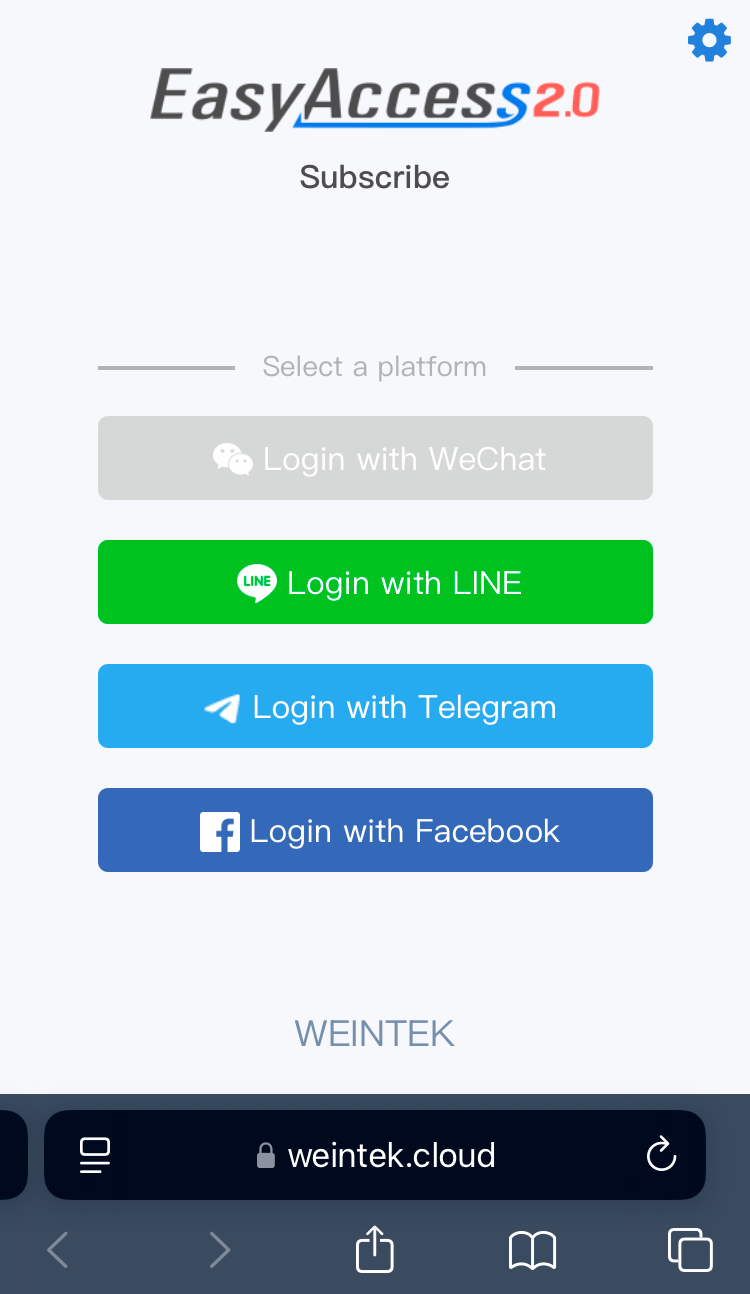Open the page reader menu icon
Image resolution: width=750 pixels, height=1294 pixels.
pos(95,1155)
